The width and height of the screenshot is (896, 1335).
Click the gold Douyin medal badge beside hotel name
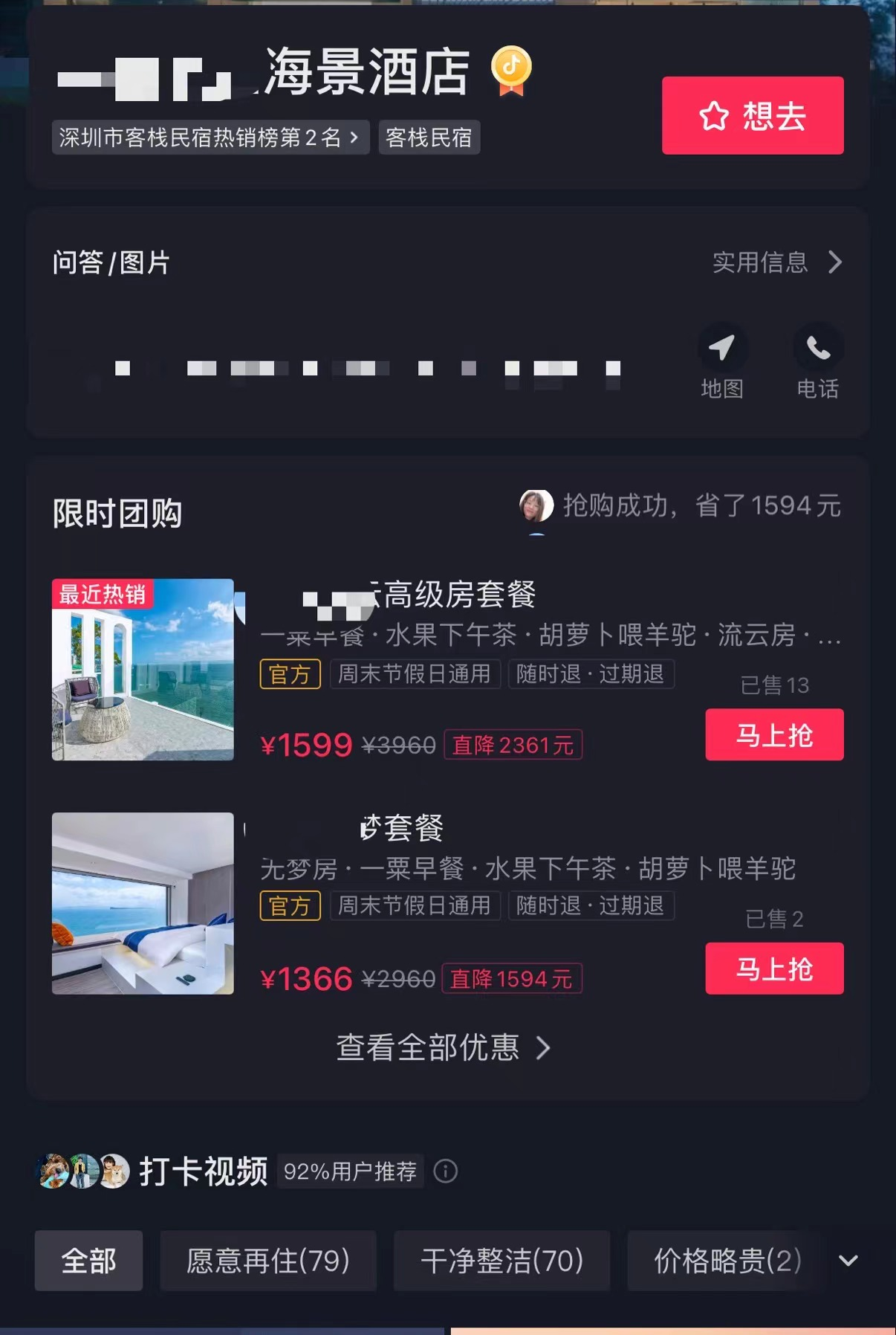510,69
